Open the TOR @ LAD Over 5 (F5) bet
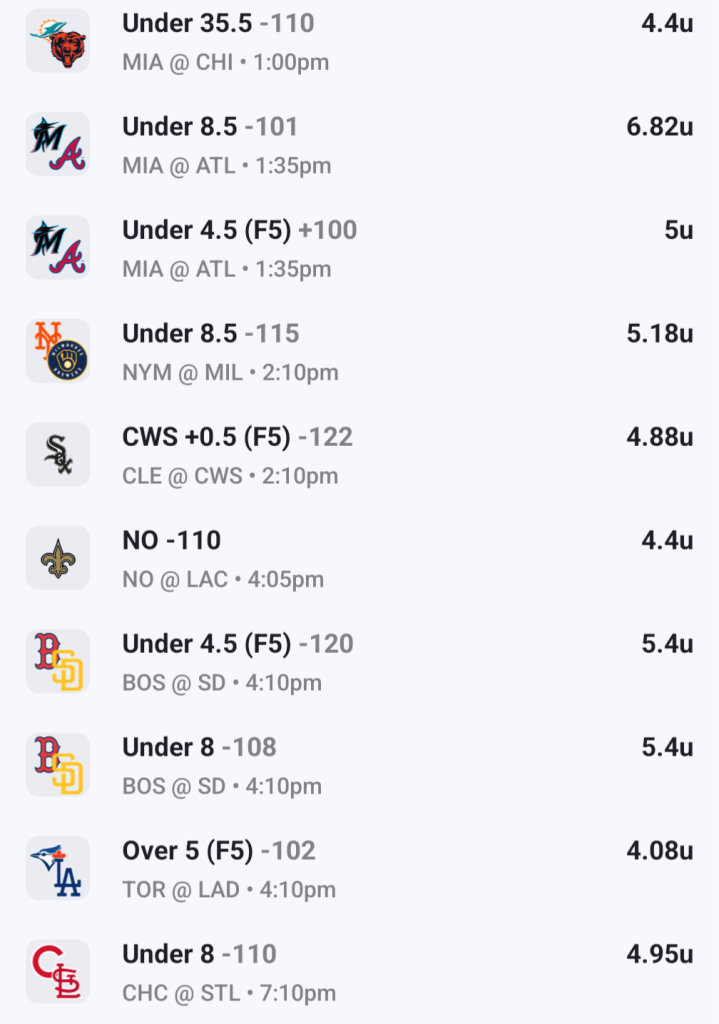719x1024 pixels. click(359, 869)
